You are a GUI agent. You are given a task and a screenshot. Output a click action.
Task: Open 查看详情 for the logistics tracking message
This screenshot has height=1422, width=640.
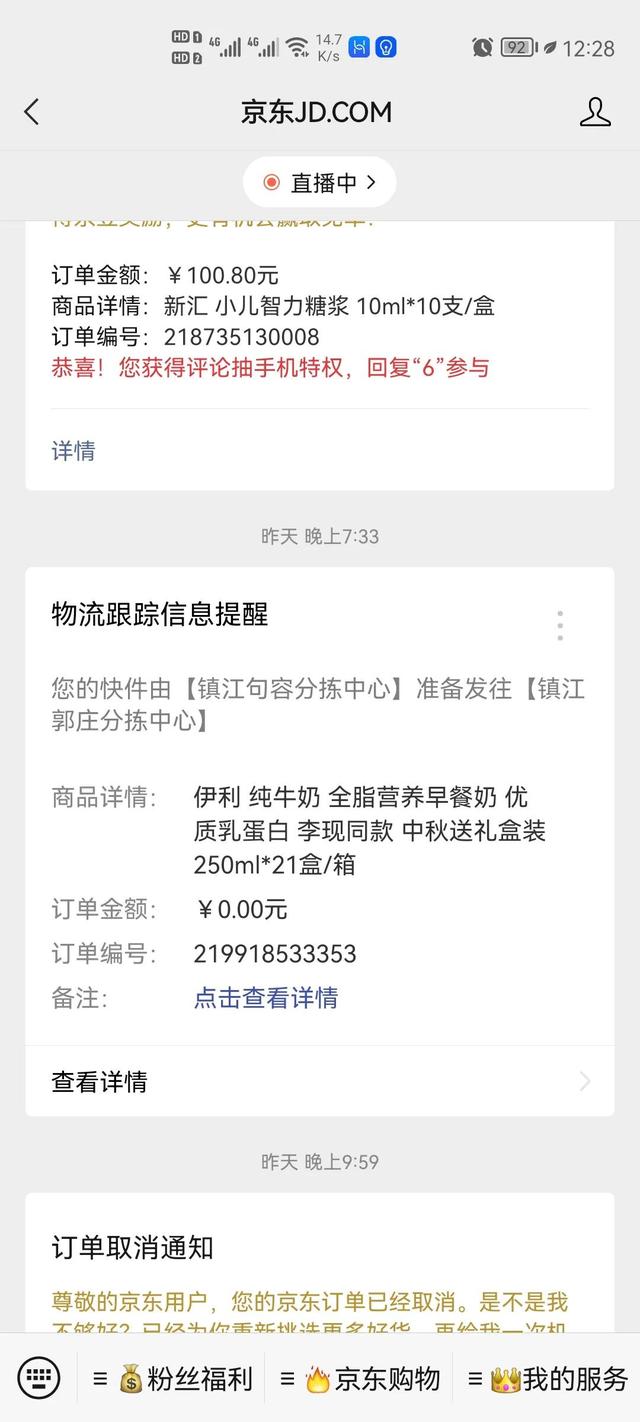[319, 1081]
